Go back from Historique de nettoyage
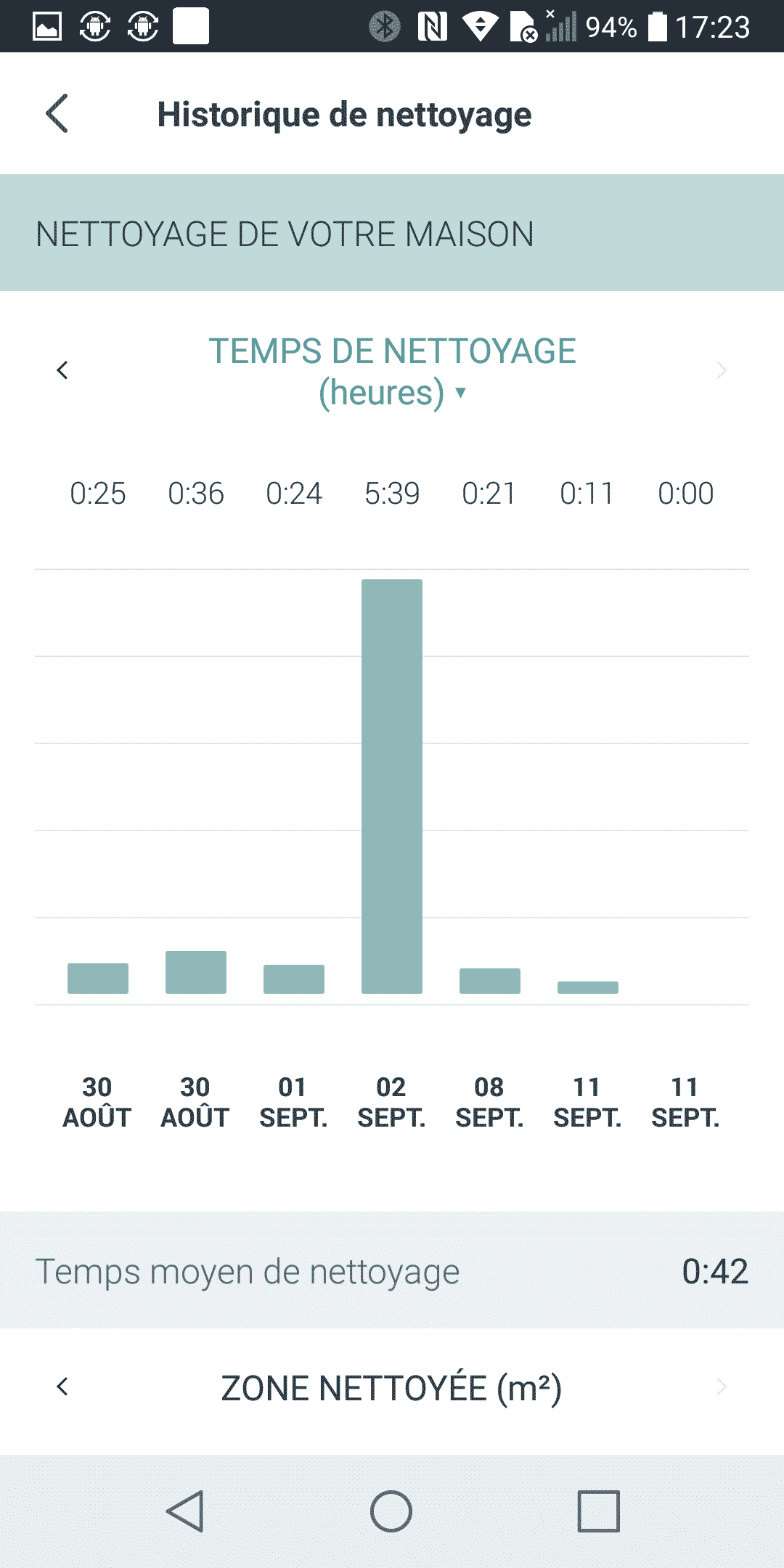 point(57,114)
